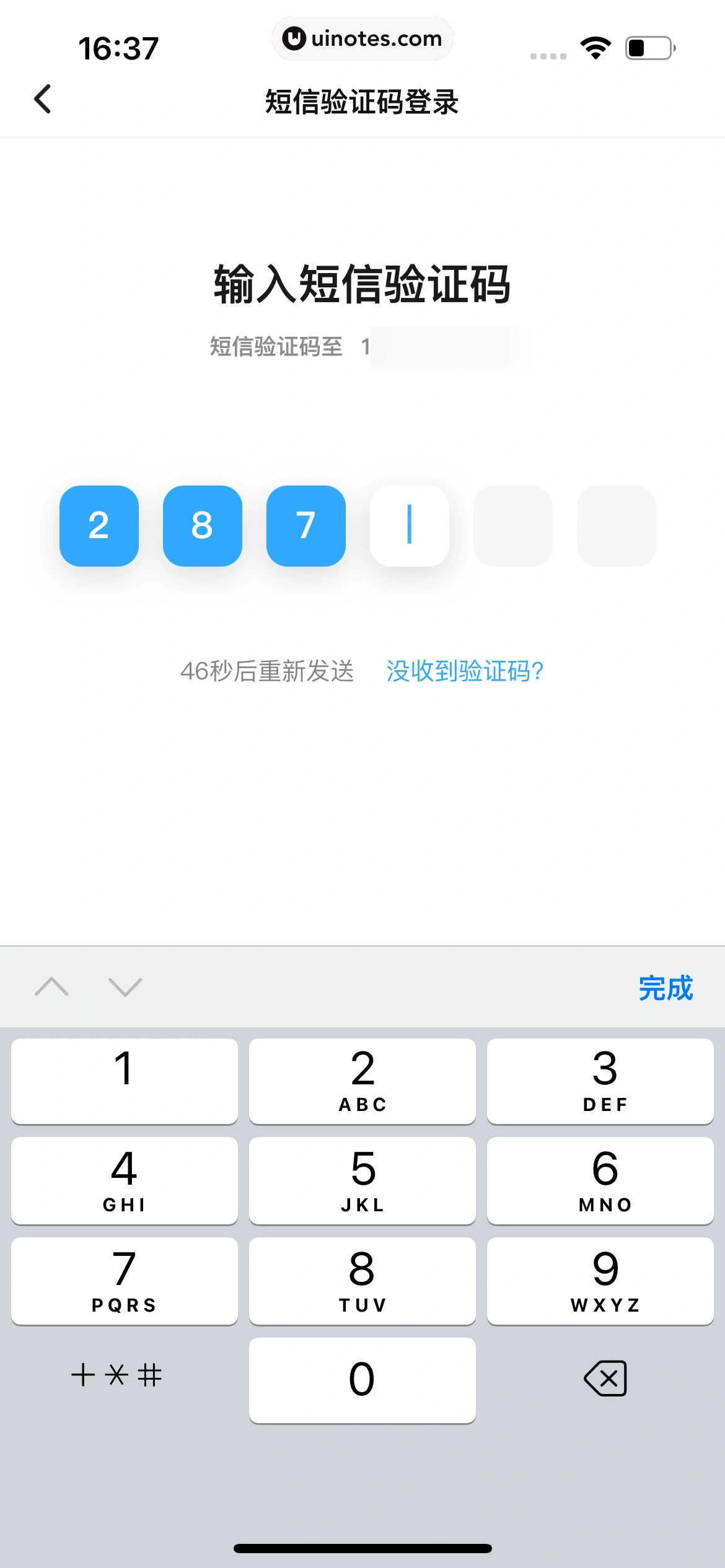725x1568 pixels.
Task: Tap the cellular signal dots indicator
Action: coord(548,54)
